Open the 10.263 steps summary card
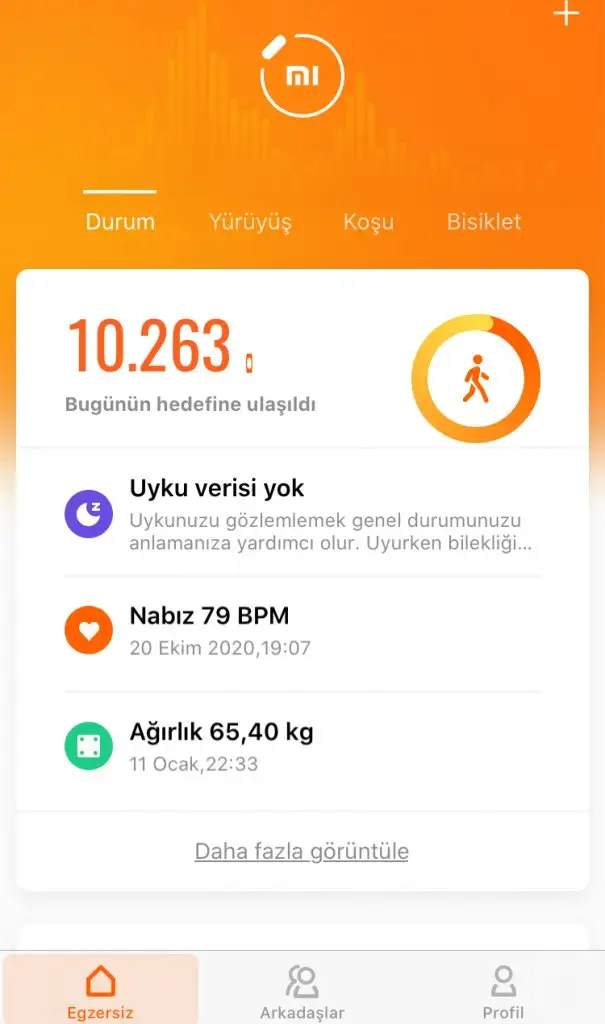Image resolution: width=605 pixels, height=1024 pixels. tap(302, 359)
